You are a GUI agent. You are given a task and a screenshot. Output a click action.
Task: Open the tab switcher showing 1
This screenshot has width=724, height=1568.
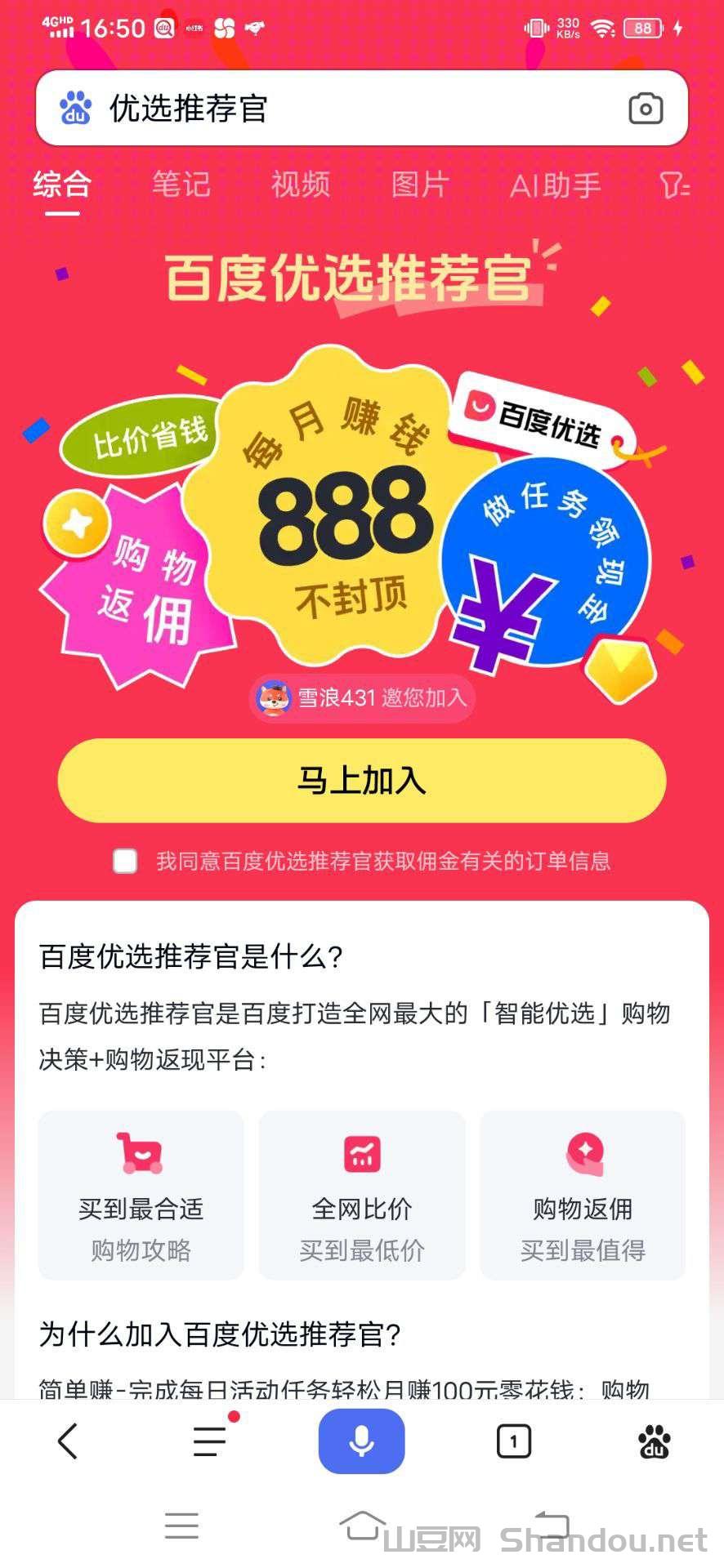click(x=513, y=1441)
